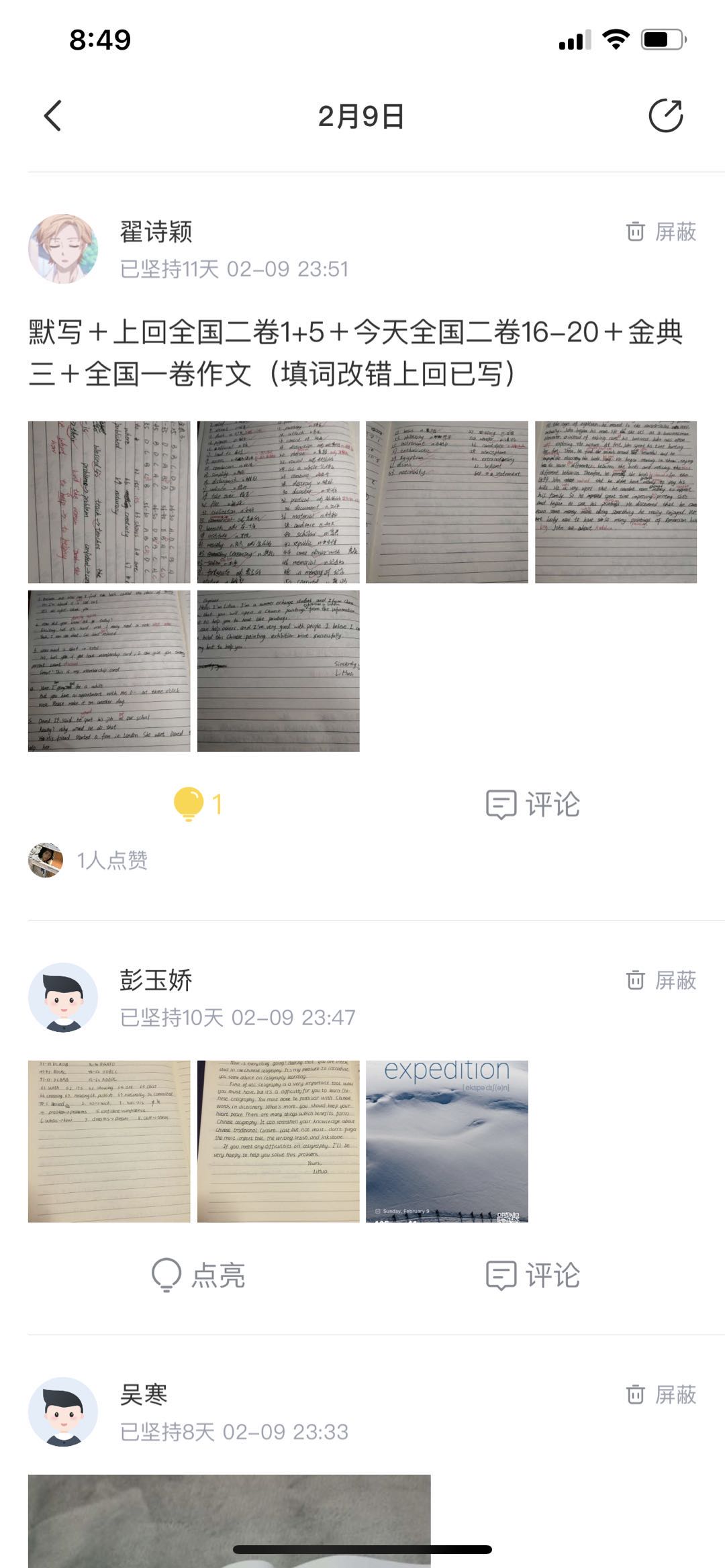
Task: Open first notebook photo in 翟诗颖's post
Action: pos(109,502)
